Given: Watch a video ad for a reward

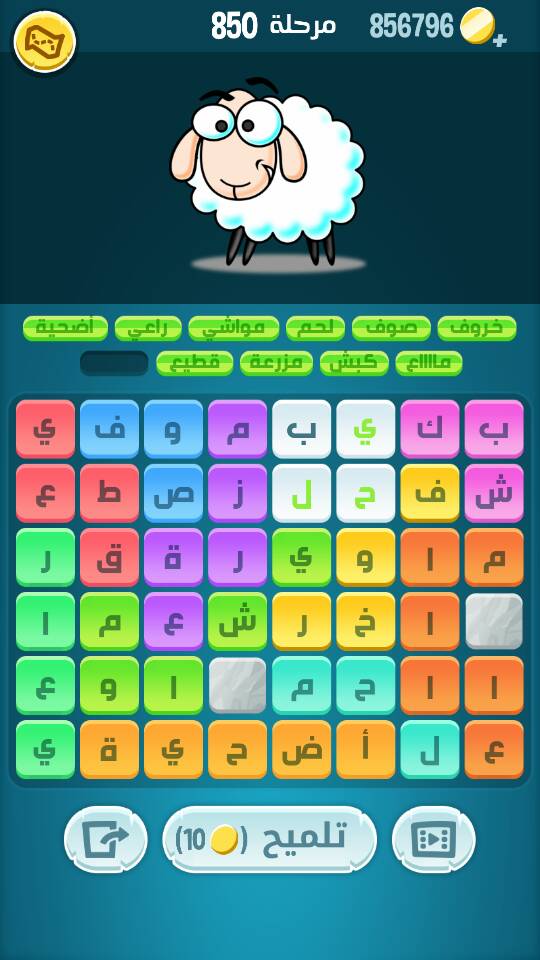Looking at the screenshot, I should point(433,839).
